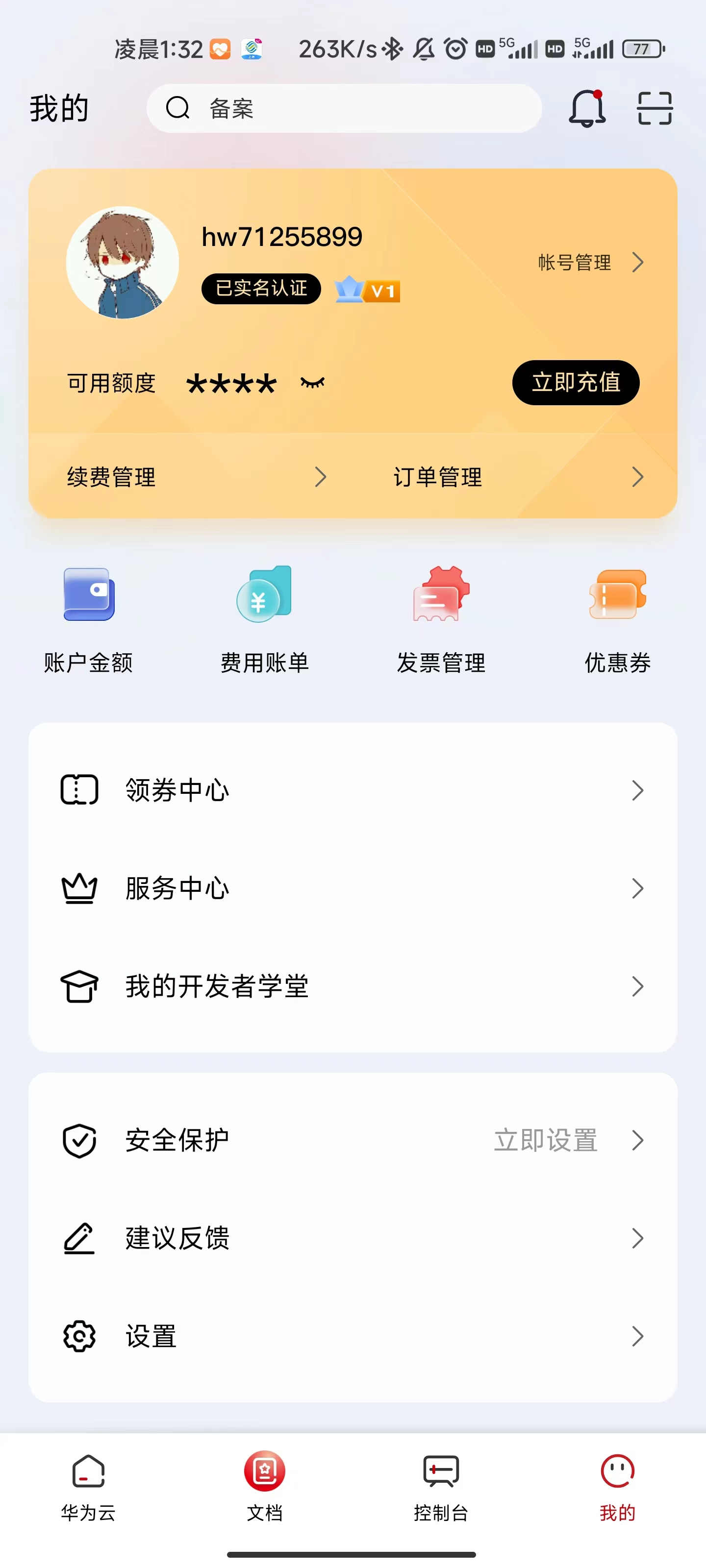
Task: Reveal the hidden 可用额度 balance
Action: pyautogui.click(x=312, y=383)
